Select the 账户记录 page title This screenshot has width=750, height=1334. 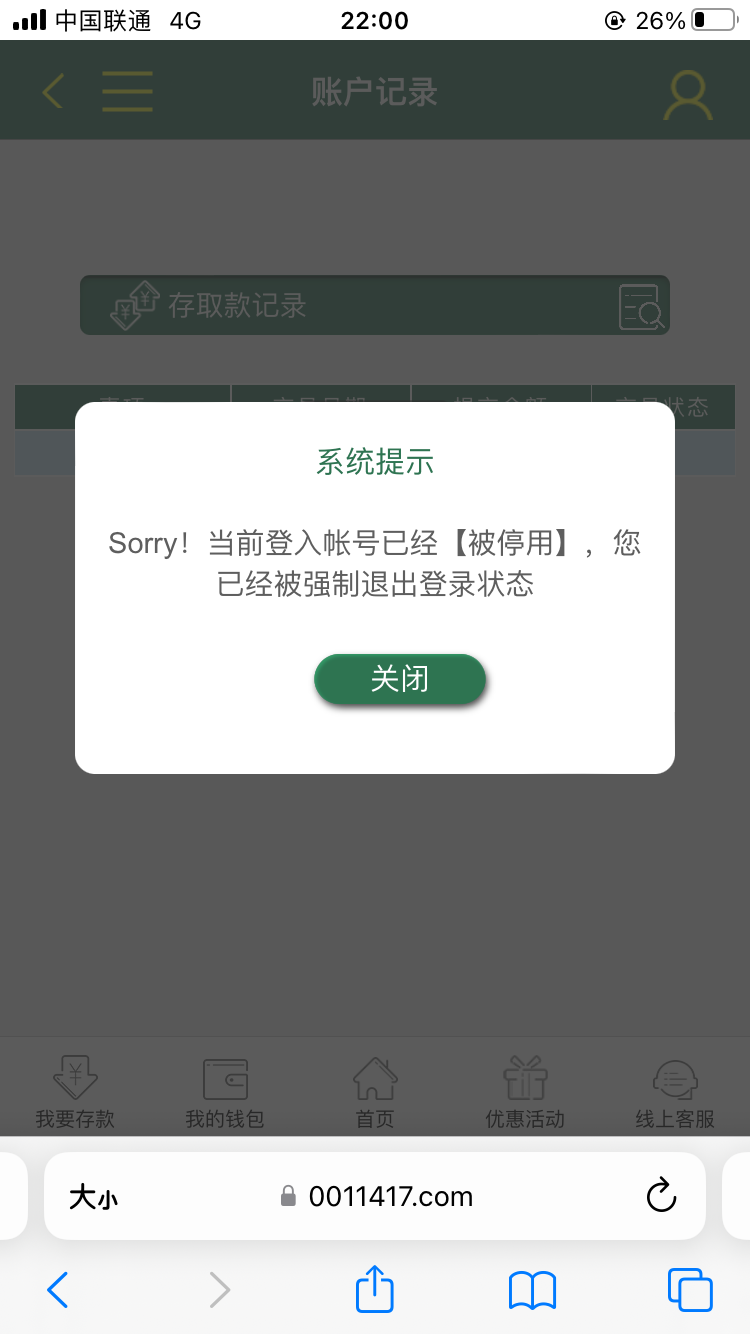point(375,90)
